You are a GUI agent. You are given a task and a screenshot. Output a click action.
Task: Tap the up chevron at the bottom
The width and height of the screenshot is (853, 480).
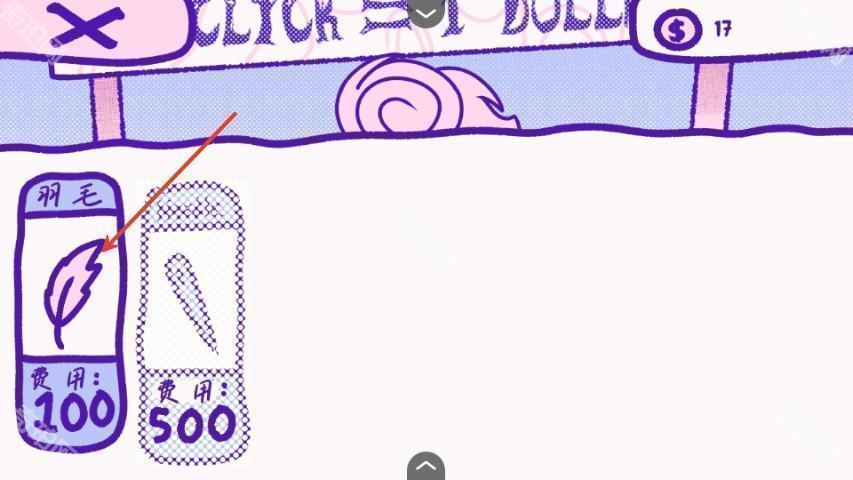pos(426,466)
